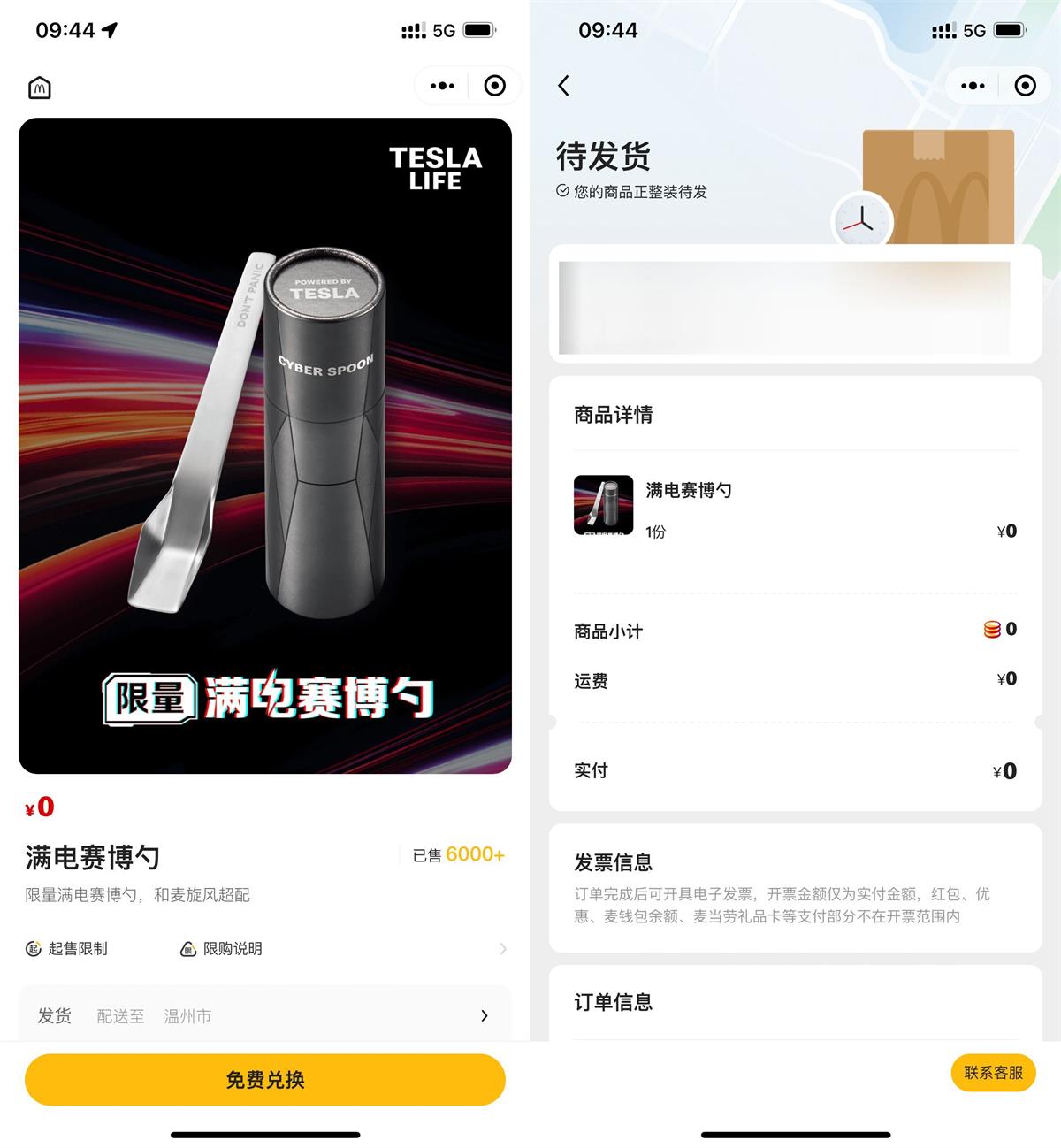Tap the capsule circle icon on the order page
Image resolution: width=1061 pixels, height=1148 pixels.
point(1026,85)
